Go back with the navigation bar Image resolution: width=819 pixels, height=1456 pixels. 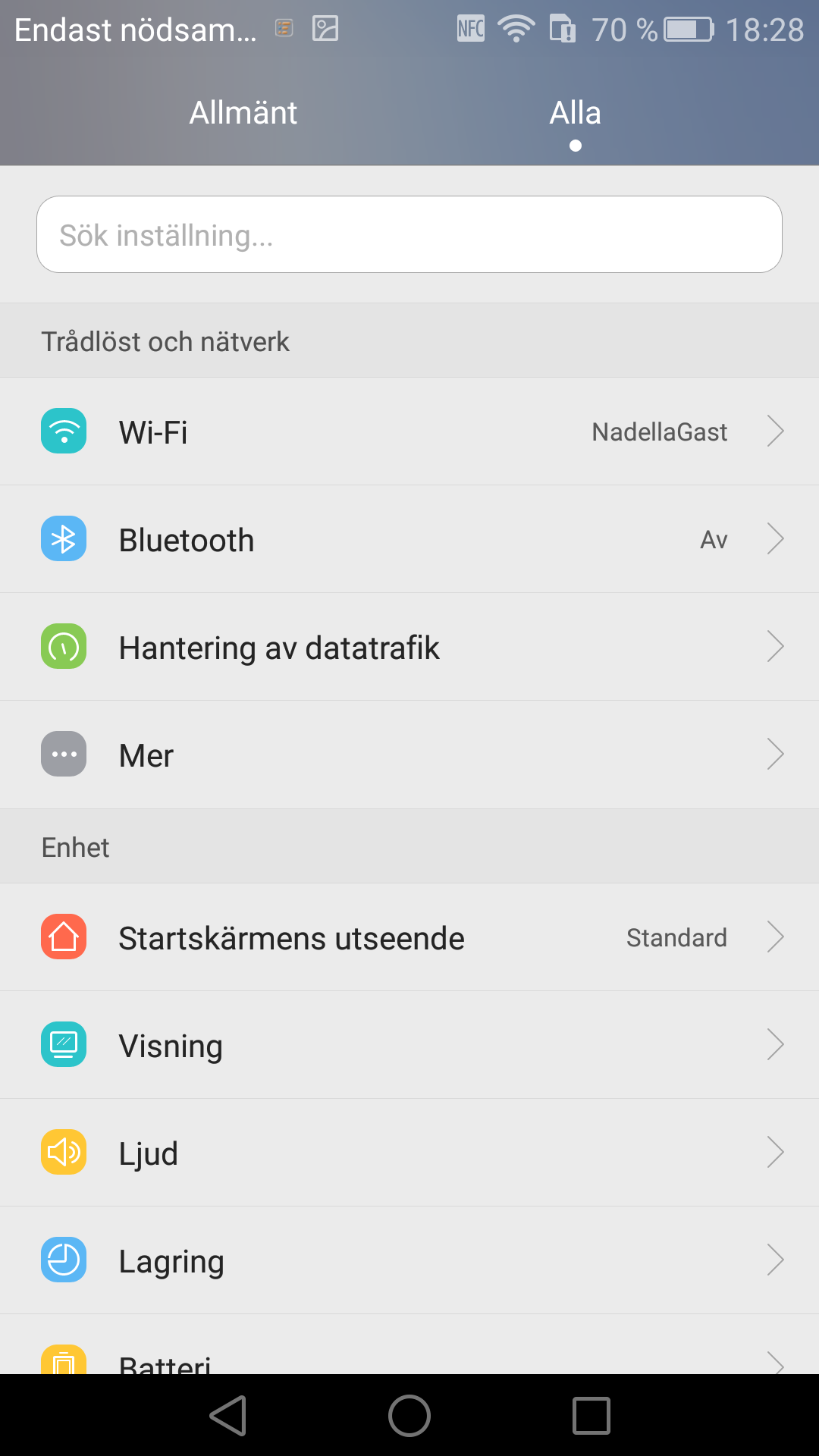pyautogui.click(x=228, y=1416)
